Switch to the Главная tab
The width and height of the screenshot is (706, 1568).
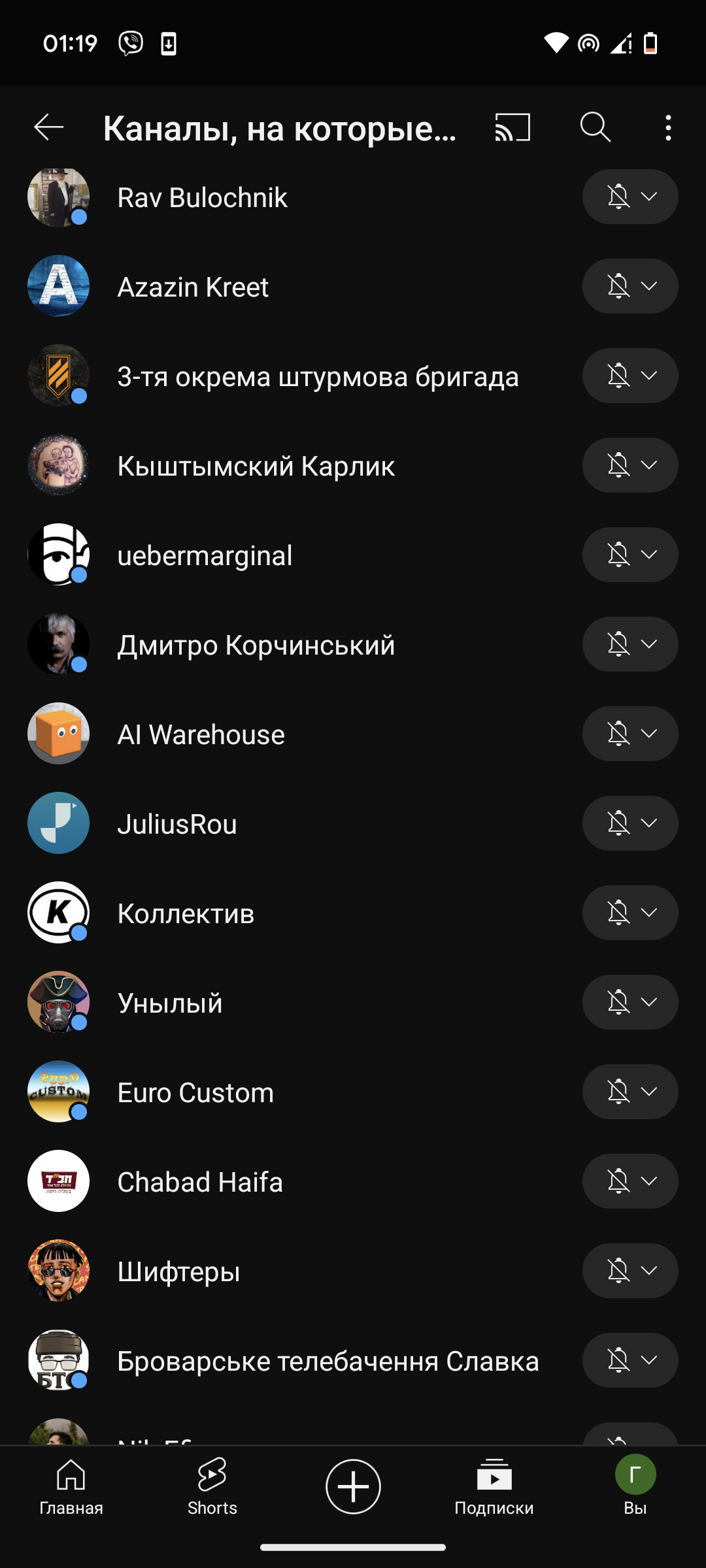[x=71, y=1486]
